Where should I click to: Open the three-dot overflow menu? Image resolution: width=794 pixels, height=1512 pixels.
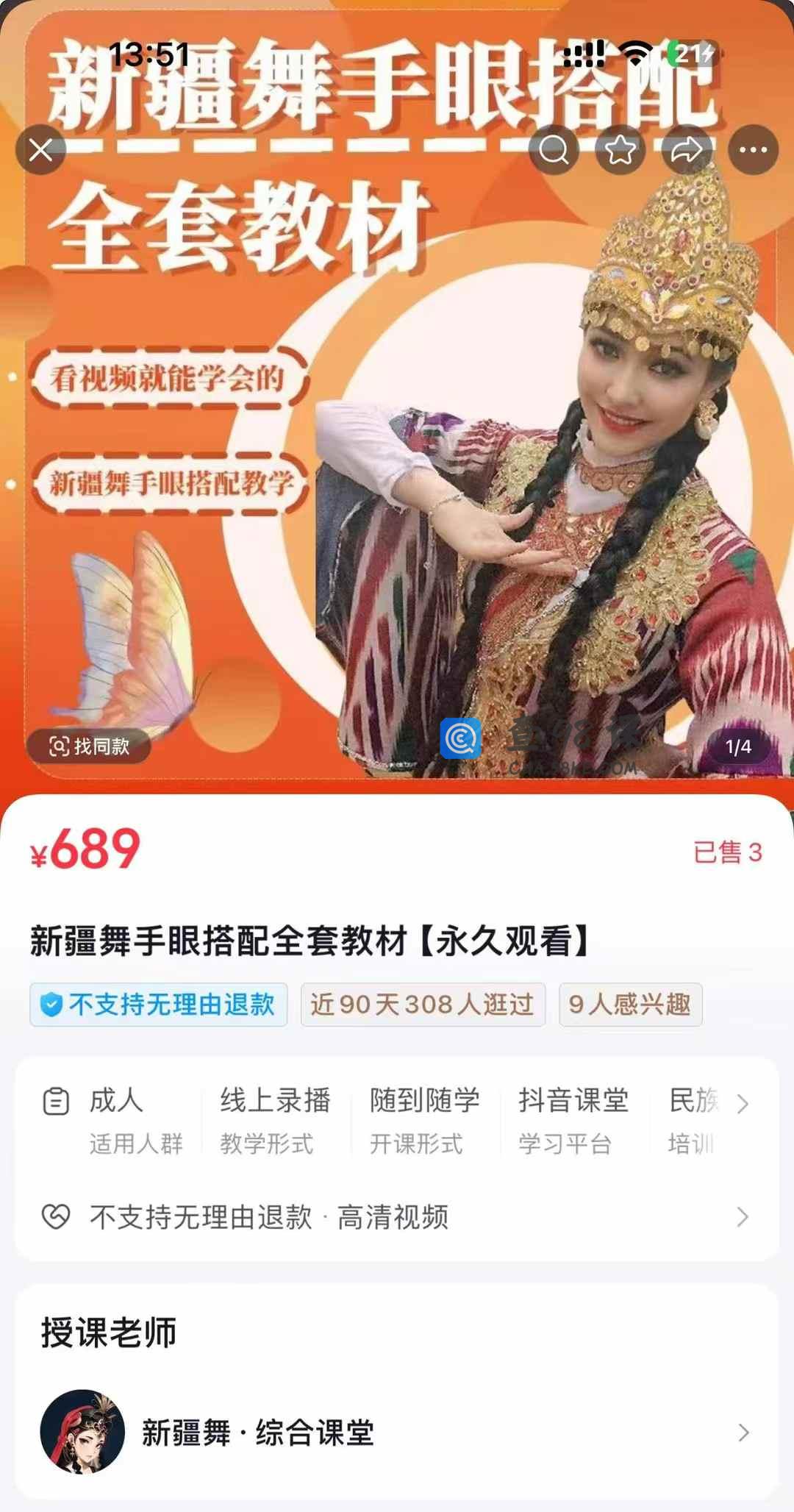click(x=753, y=150)
